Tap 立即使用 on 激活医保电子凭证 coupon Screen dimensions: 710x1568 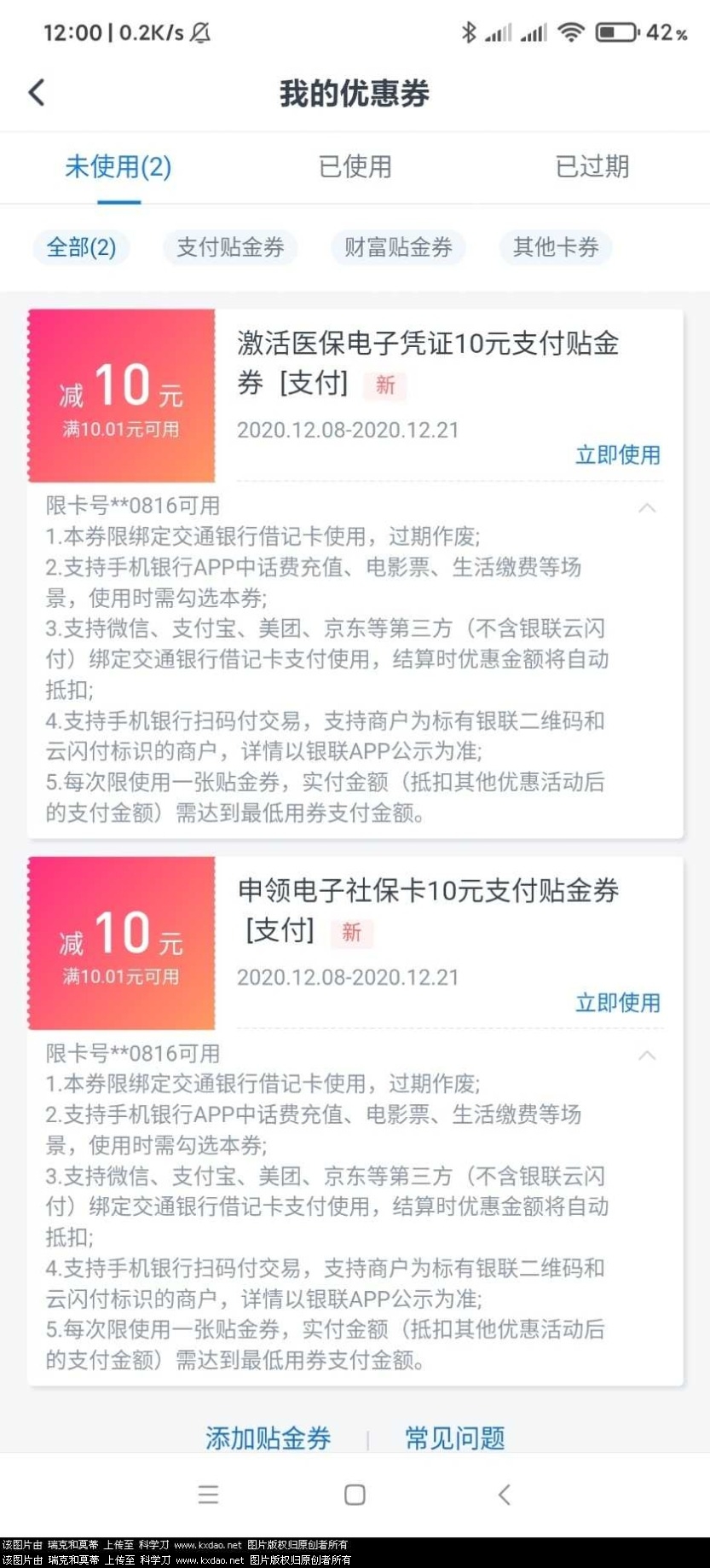pyautogui.click(x=618, y=454)
